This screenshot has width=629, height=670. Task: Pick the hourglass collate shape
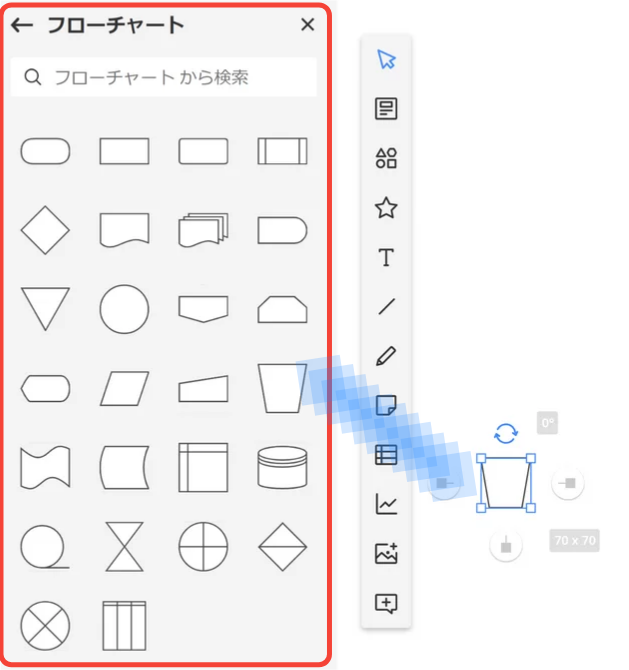(x=124, y=546)
